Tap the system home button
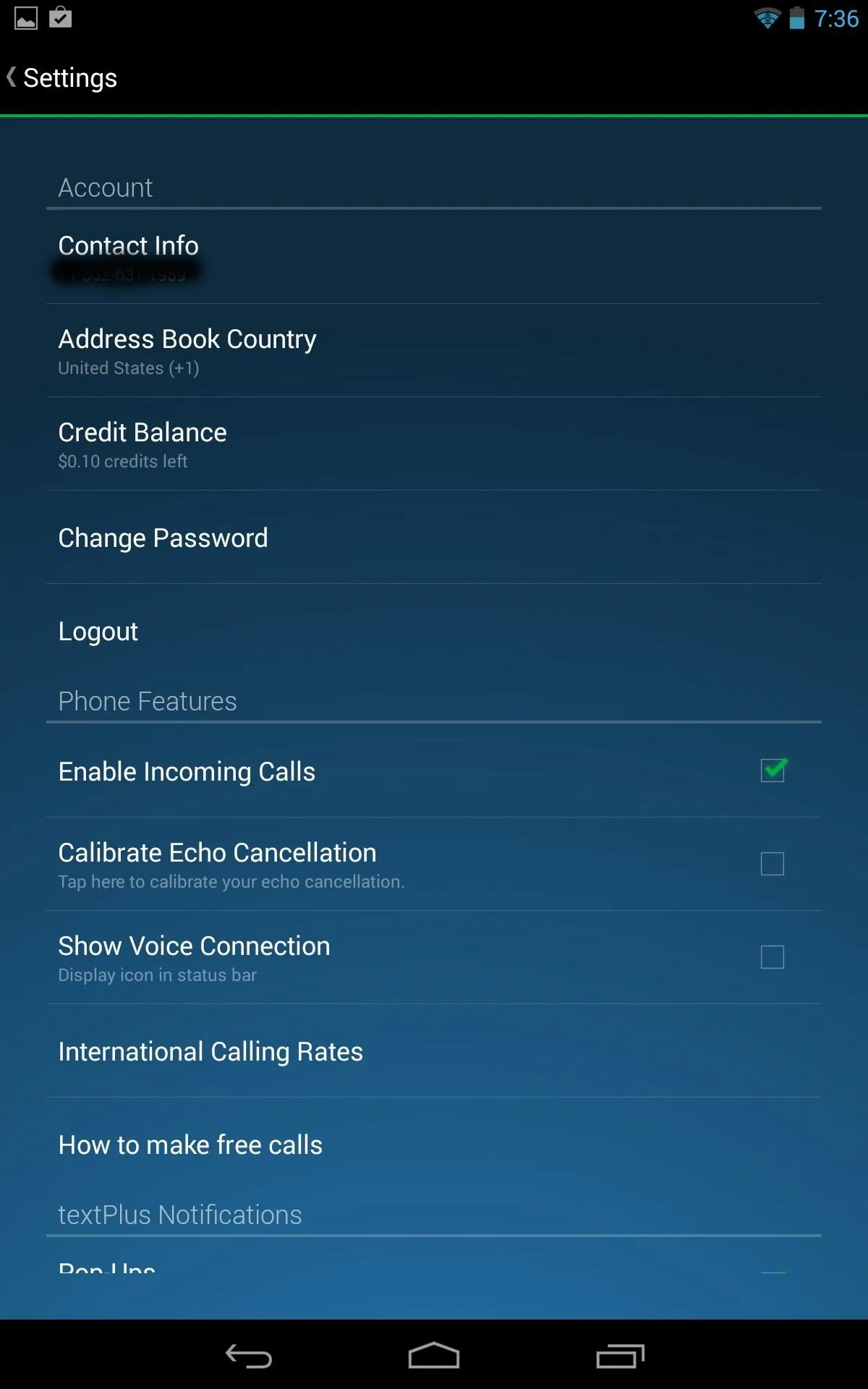Screen dimensions: 868x1389 click(434, 1355)
